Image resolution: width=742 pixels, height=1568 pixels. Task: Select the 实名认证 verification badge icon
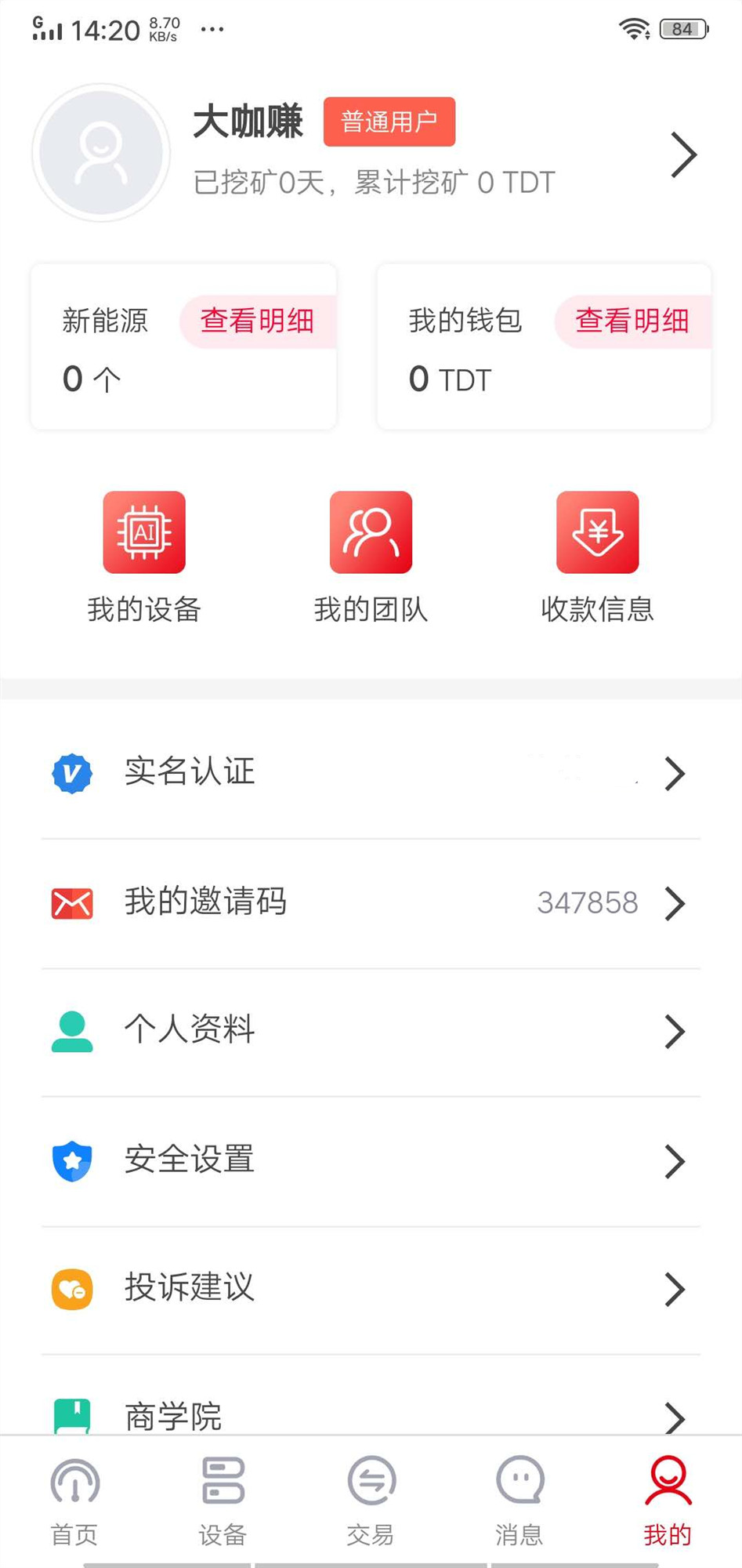pos(71,773)
